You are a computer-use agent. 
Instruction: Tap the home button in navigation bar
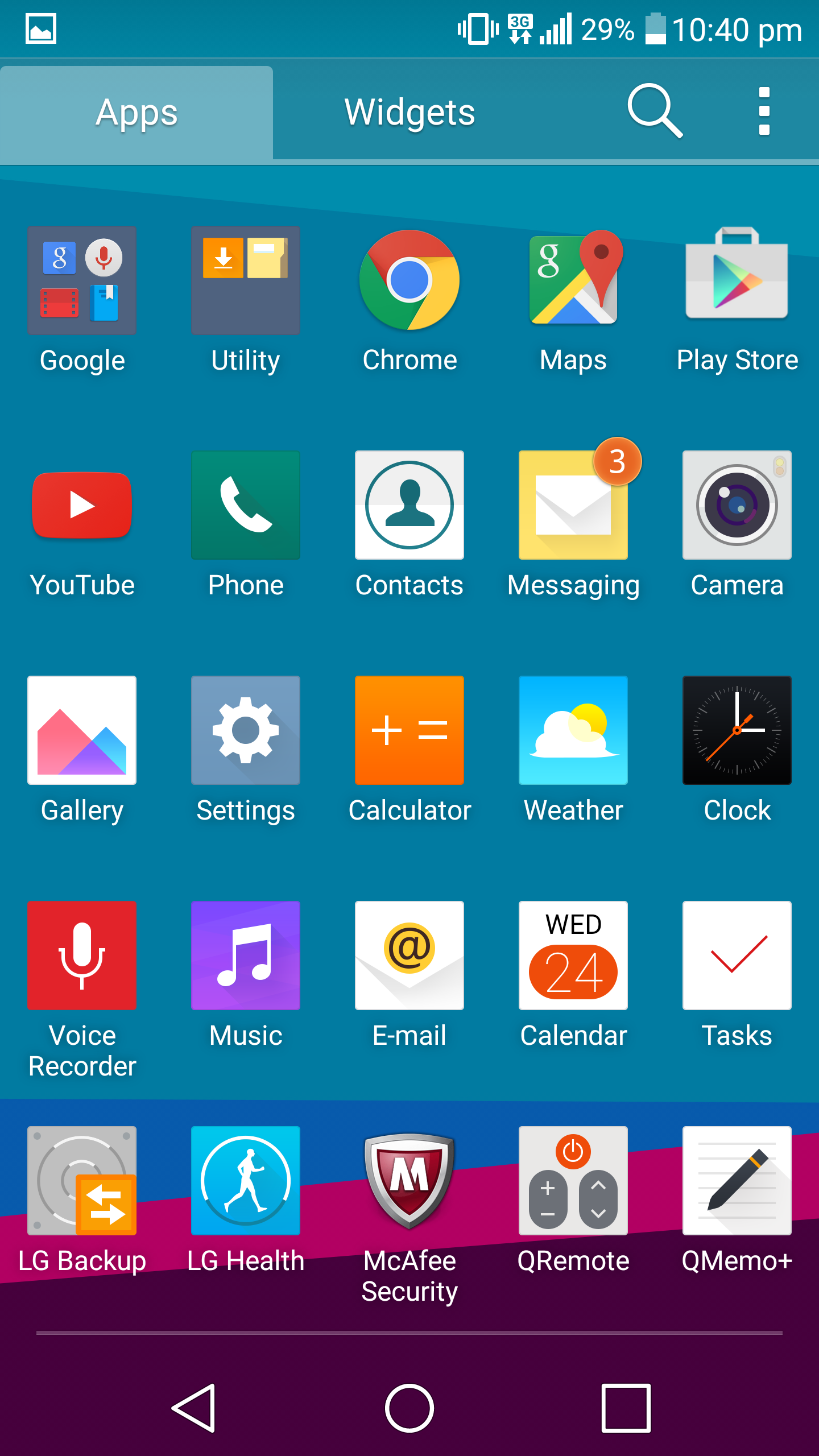tap(409, 1408)
